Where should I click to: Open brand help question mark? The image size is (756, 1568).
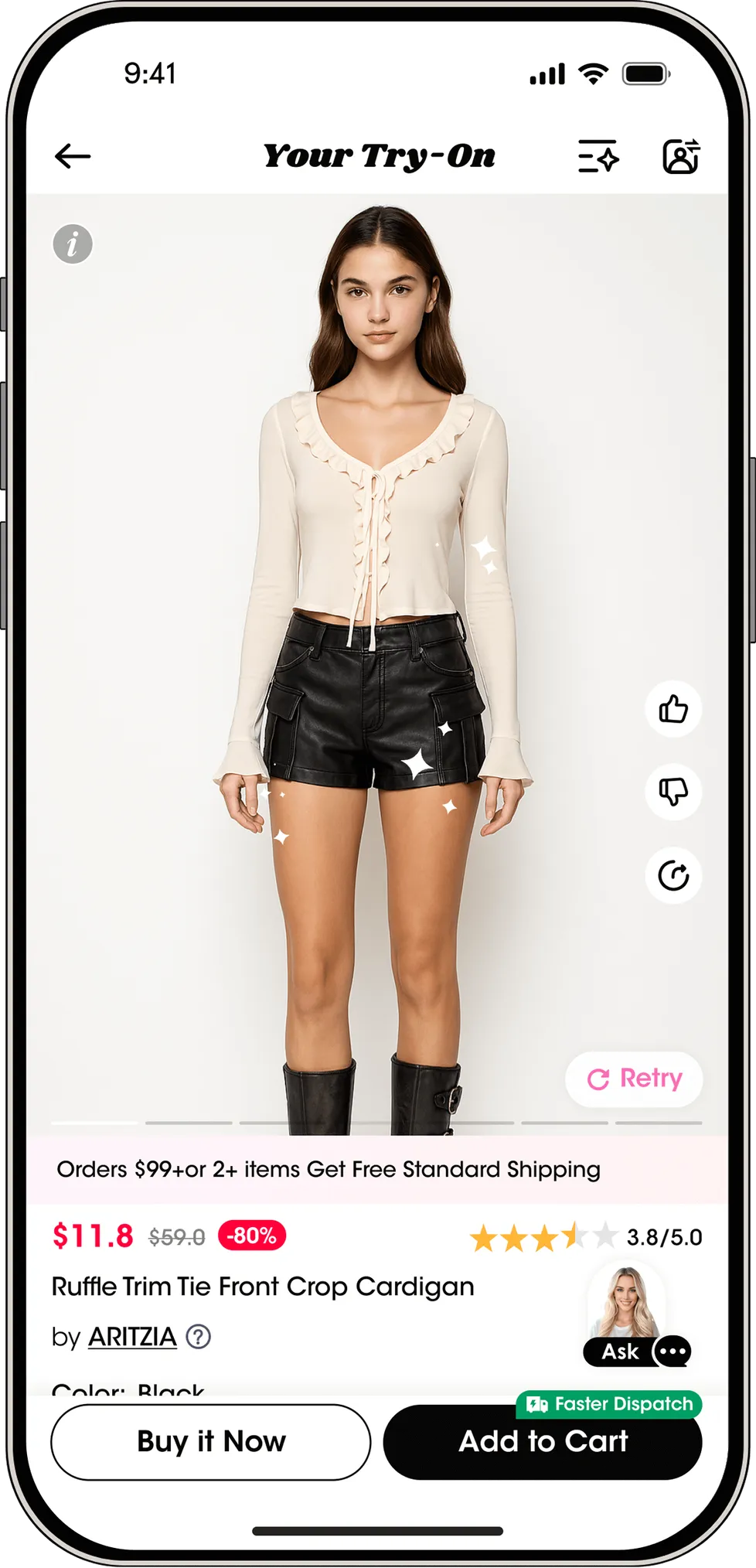pos(199,1337)
